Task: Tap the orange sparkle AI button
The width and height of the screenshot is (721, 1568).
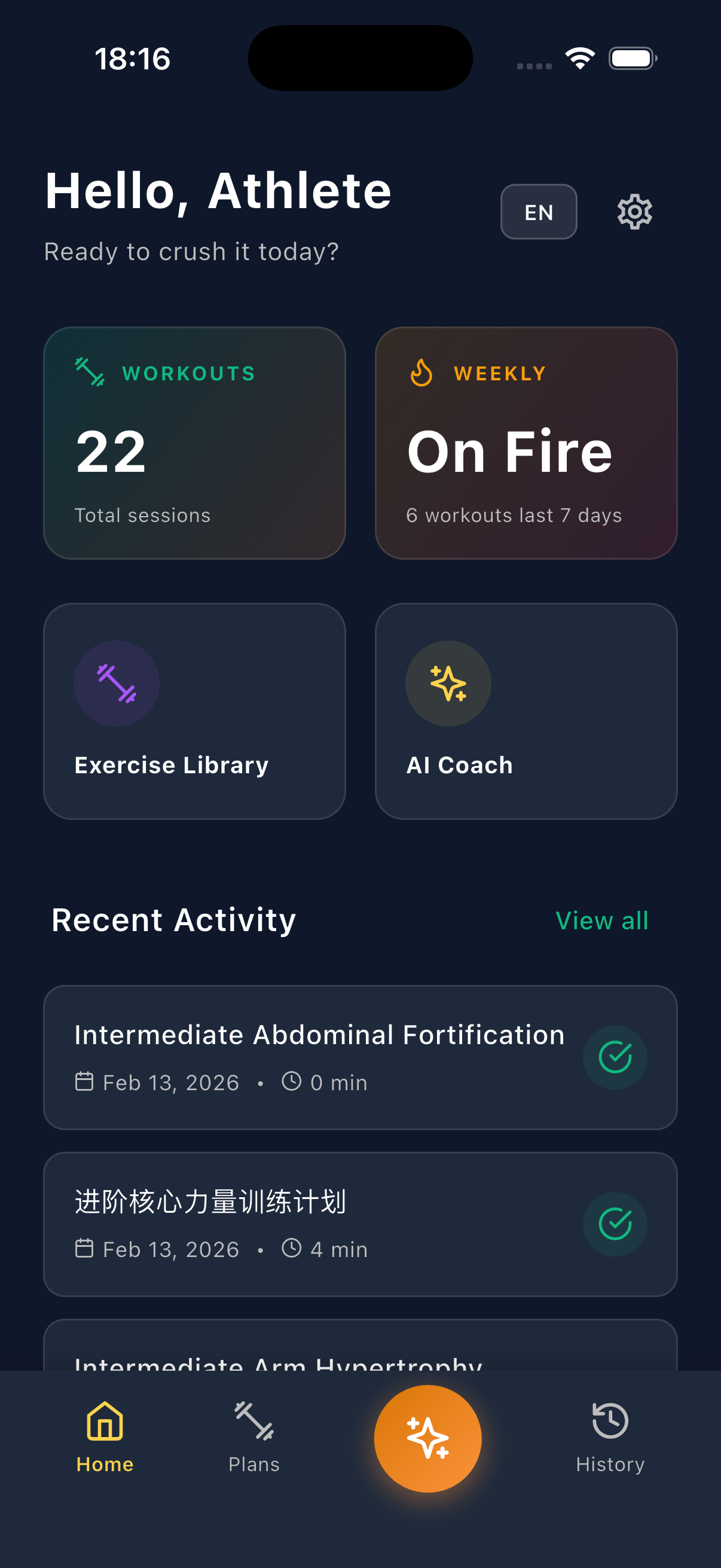Action: (x=427, y=1438)
